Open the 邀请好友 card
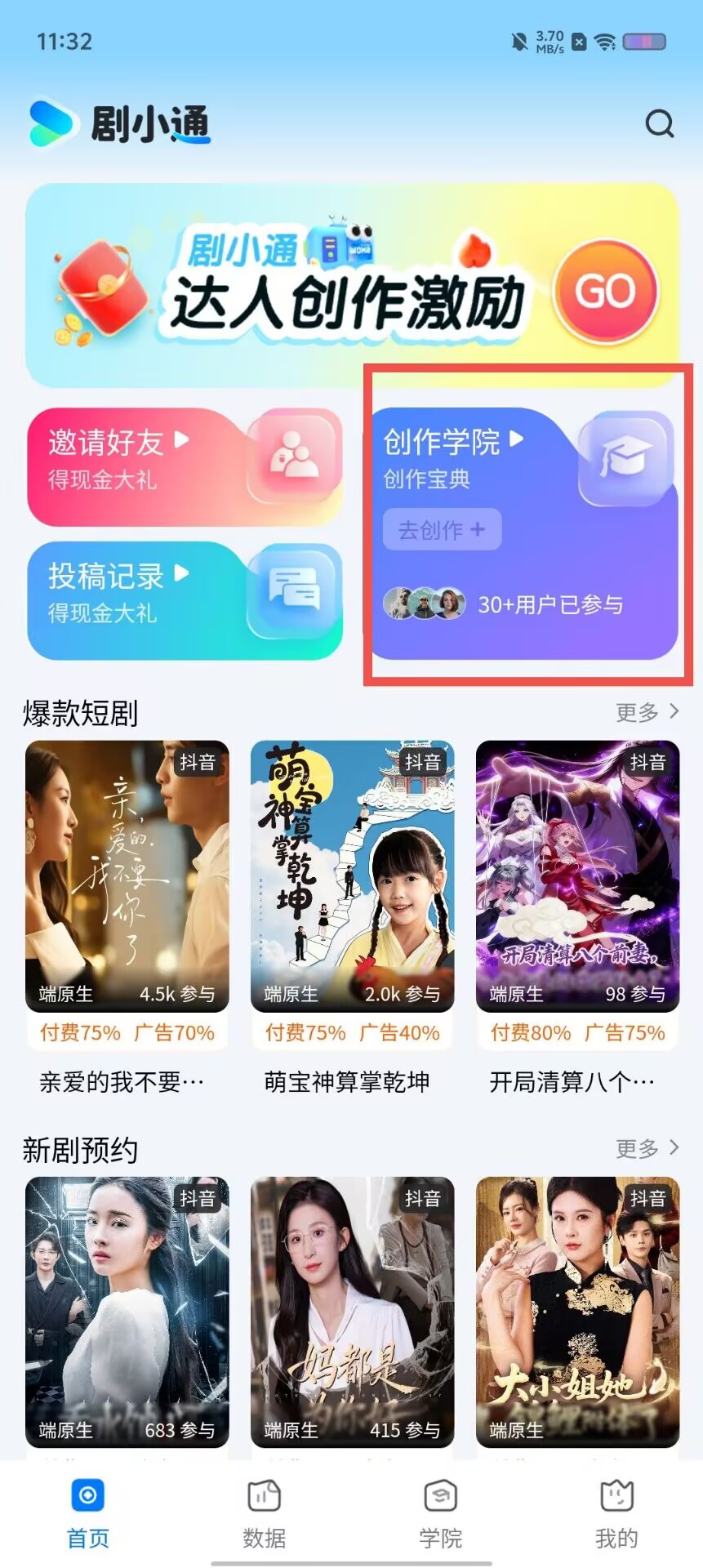The width and height of the screenshot is (703, 1568). pyautogui.click(x=185, y=466)
